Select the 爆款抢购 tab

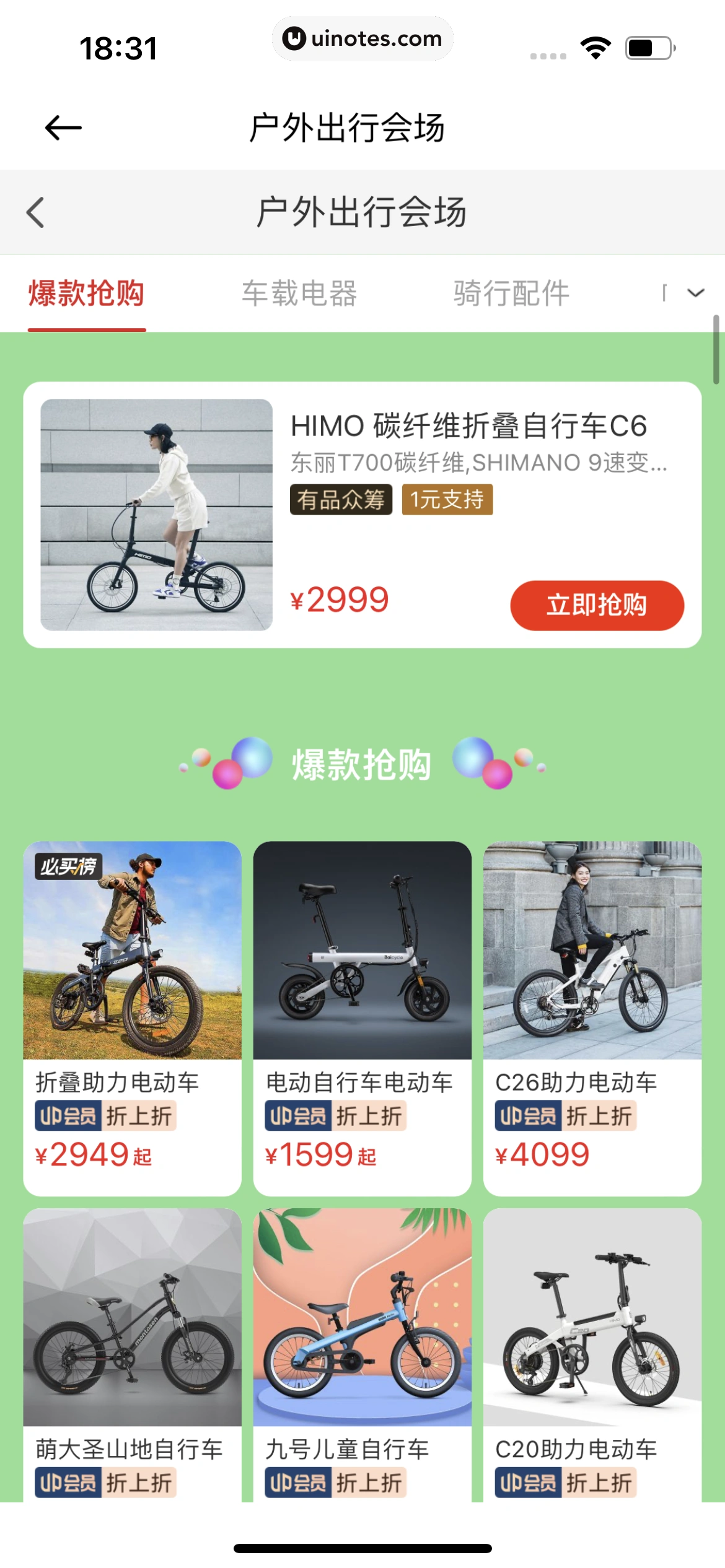87,294
